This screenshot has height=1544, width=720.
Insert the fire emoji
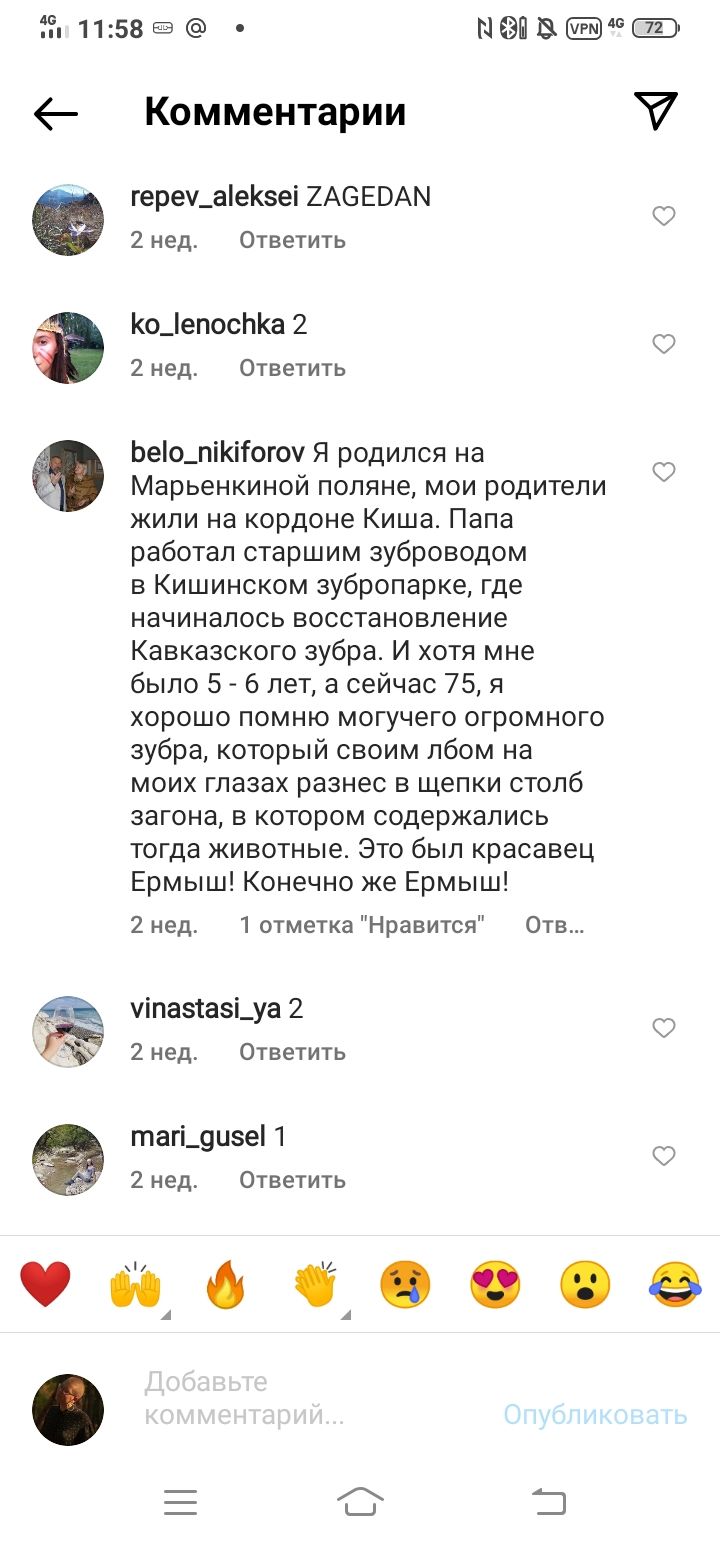225,1284
